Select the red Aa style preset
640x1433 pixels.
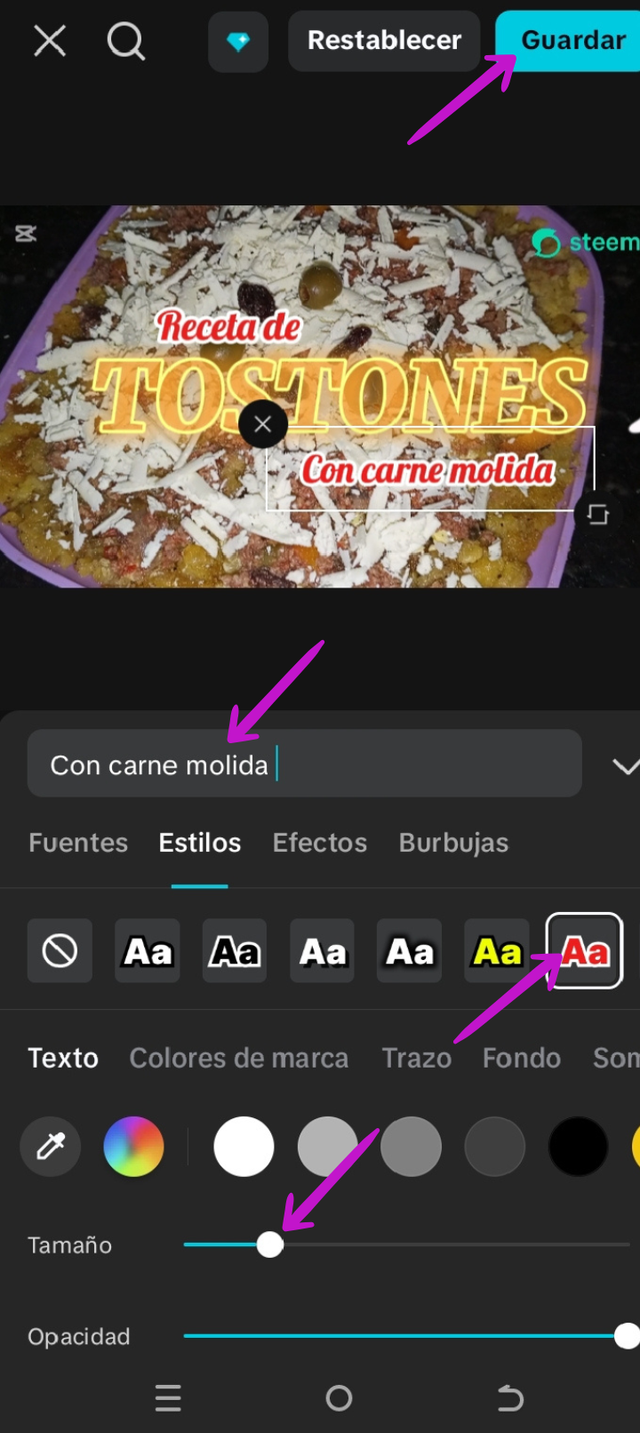click(x=584, y=951)
